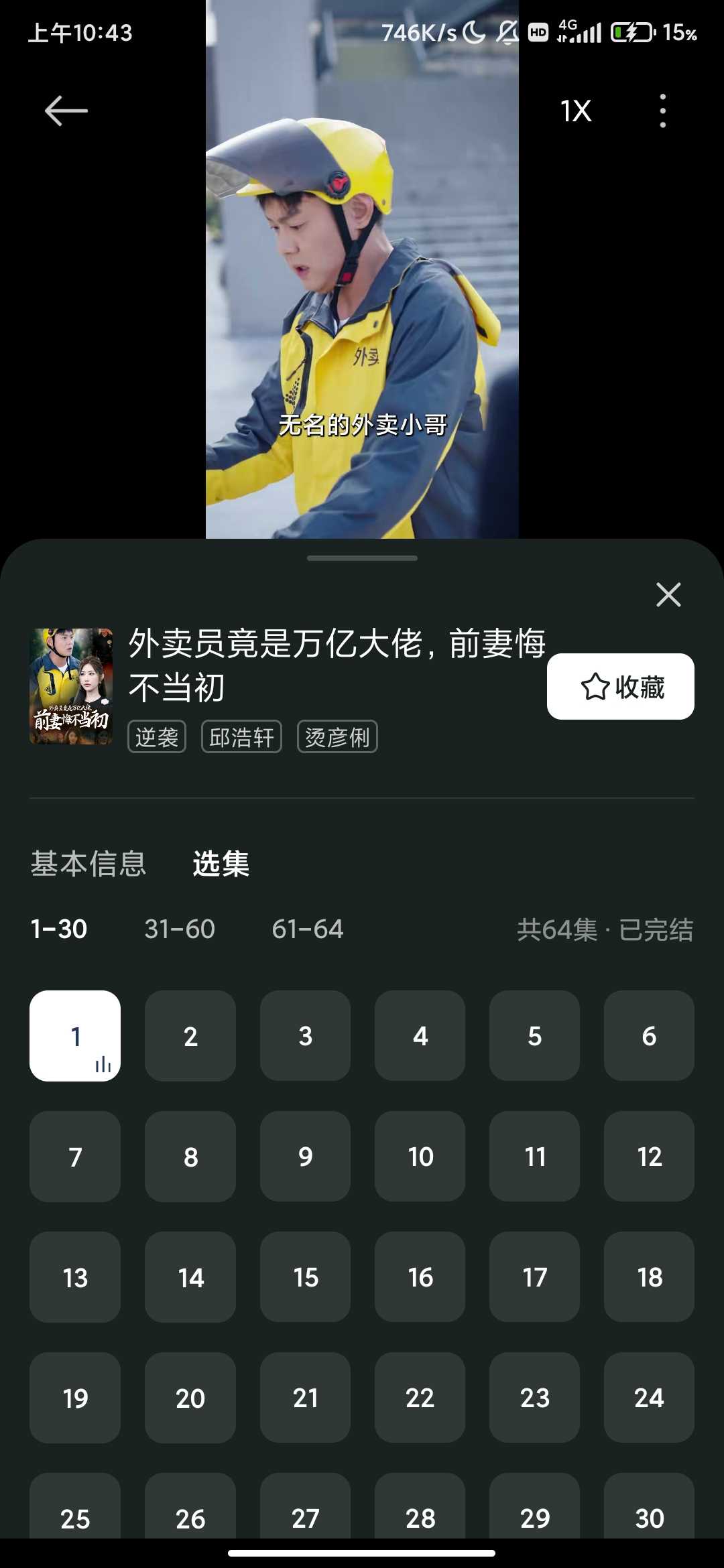Tap the 1X playback speed control
This screenshot has width=724, height=1568.
tap(575, 111)
